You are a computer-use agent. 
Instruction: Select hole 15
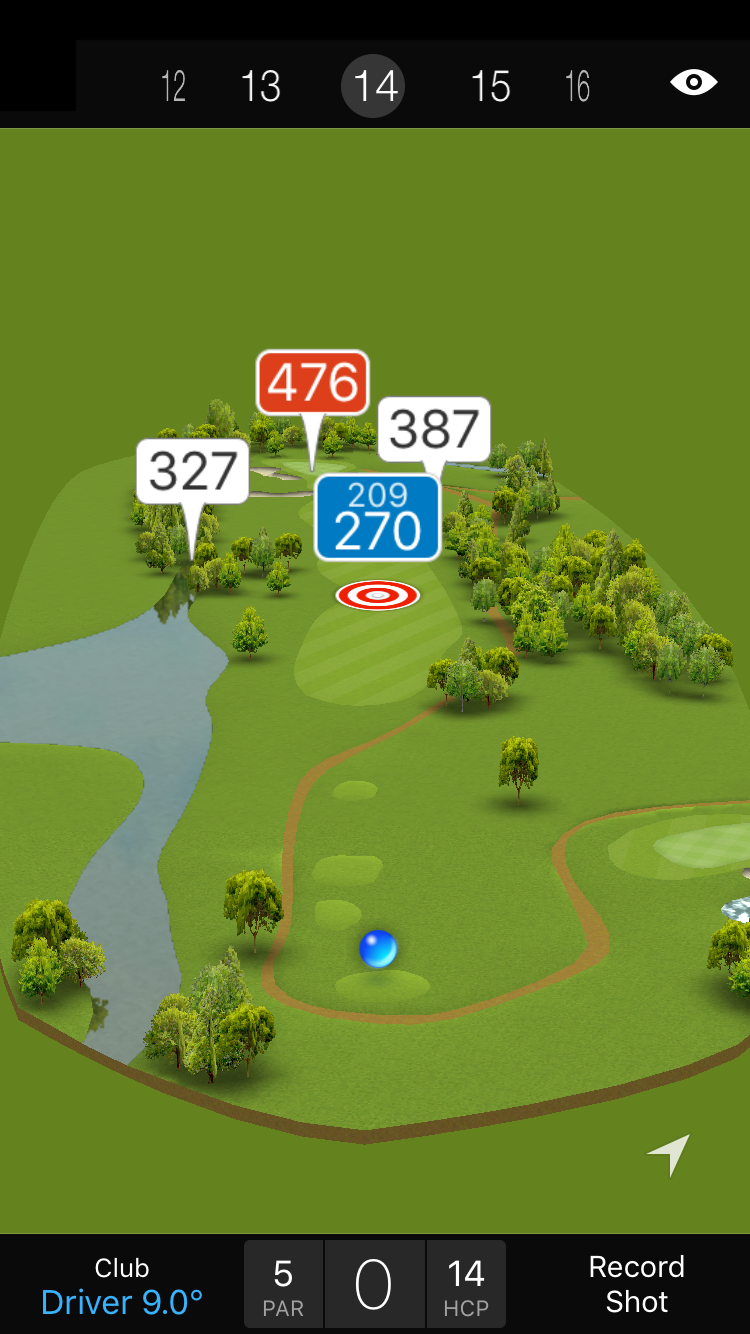pyautogui.click(x=490, y=87)
